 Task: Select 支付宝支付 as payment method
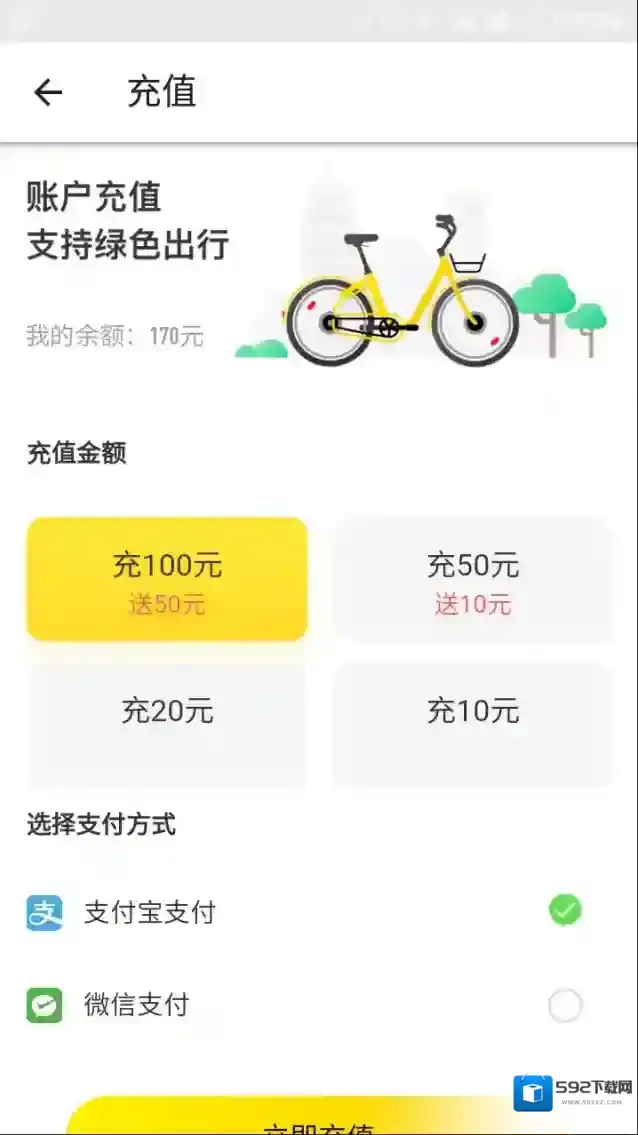(565, 910)
